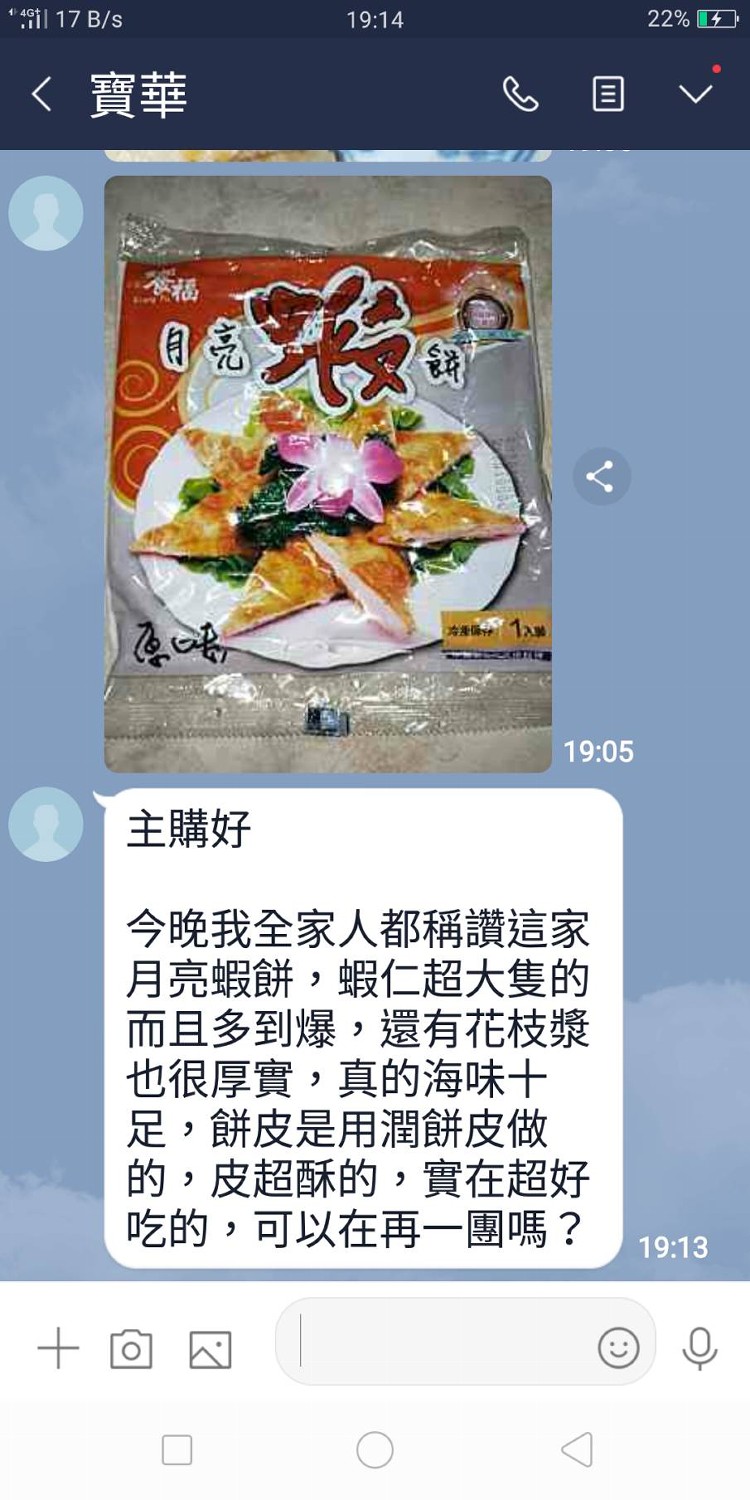This screenshot has height=1500, width=750.
Task: Share the shrimp cake photo
Action: pos(601,477)
